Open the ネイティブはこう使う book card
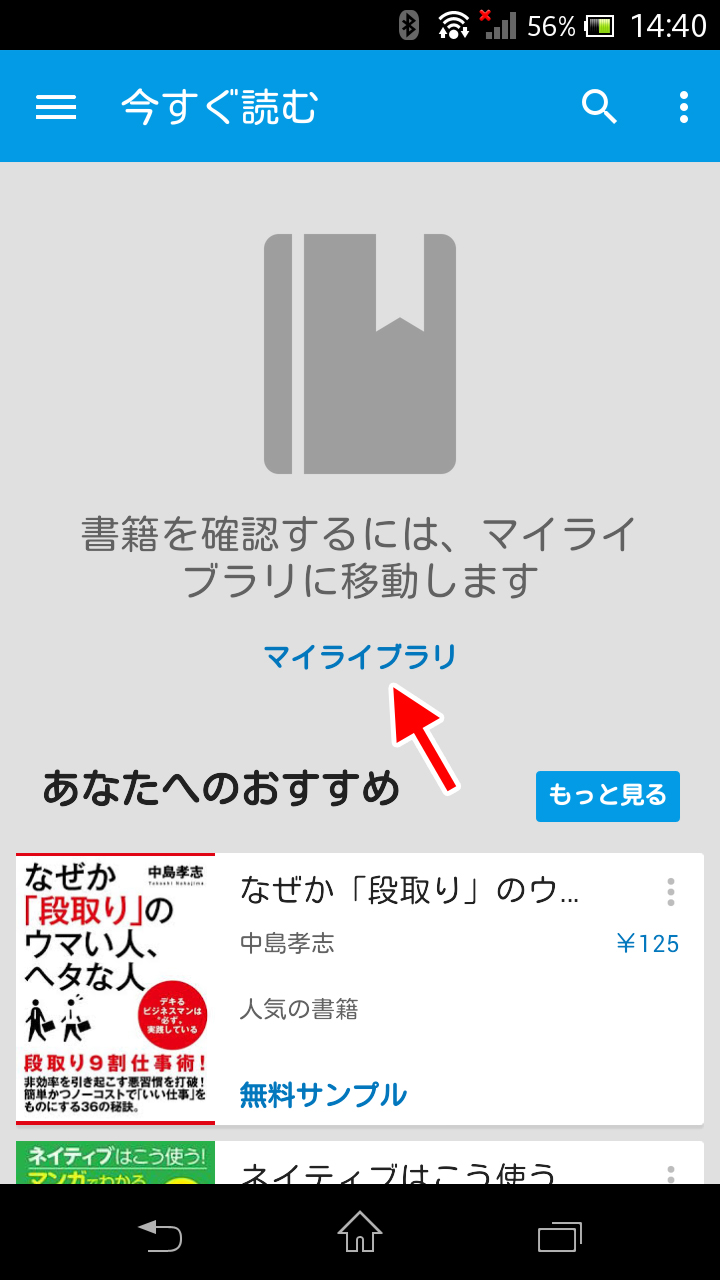This screenshot has height=1280, width=720. tap(400, 1168)
